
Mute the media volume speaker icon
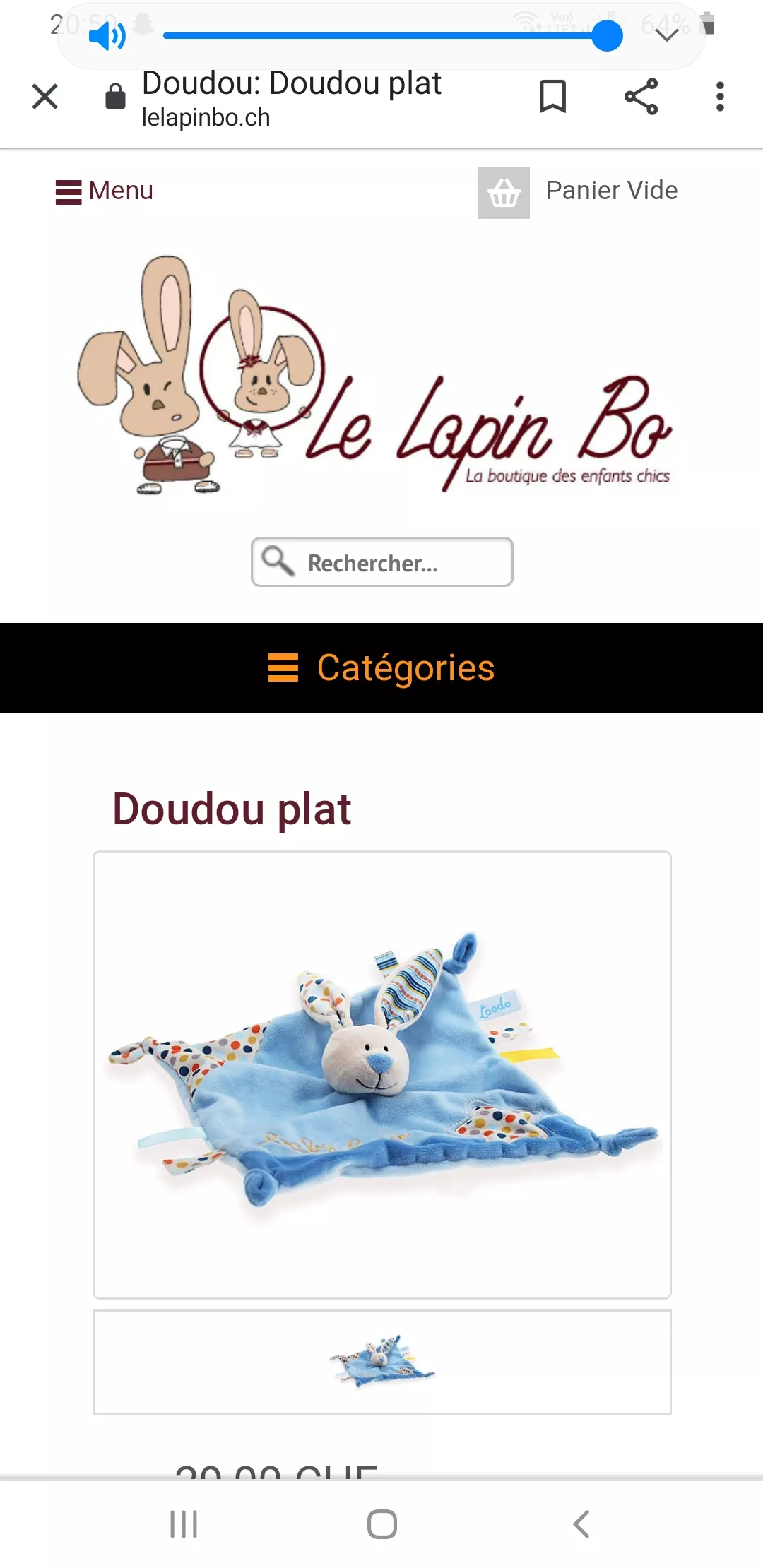[x=107, y=35]
